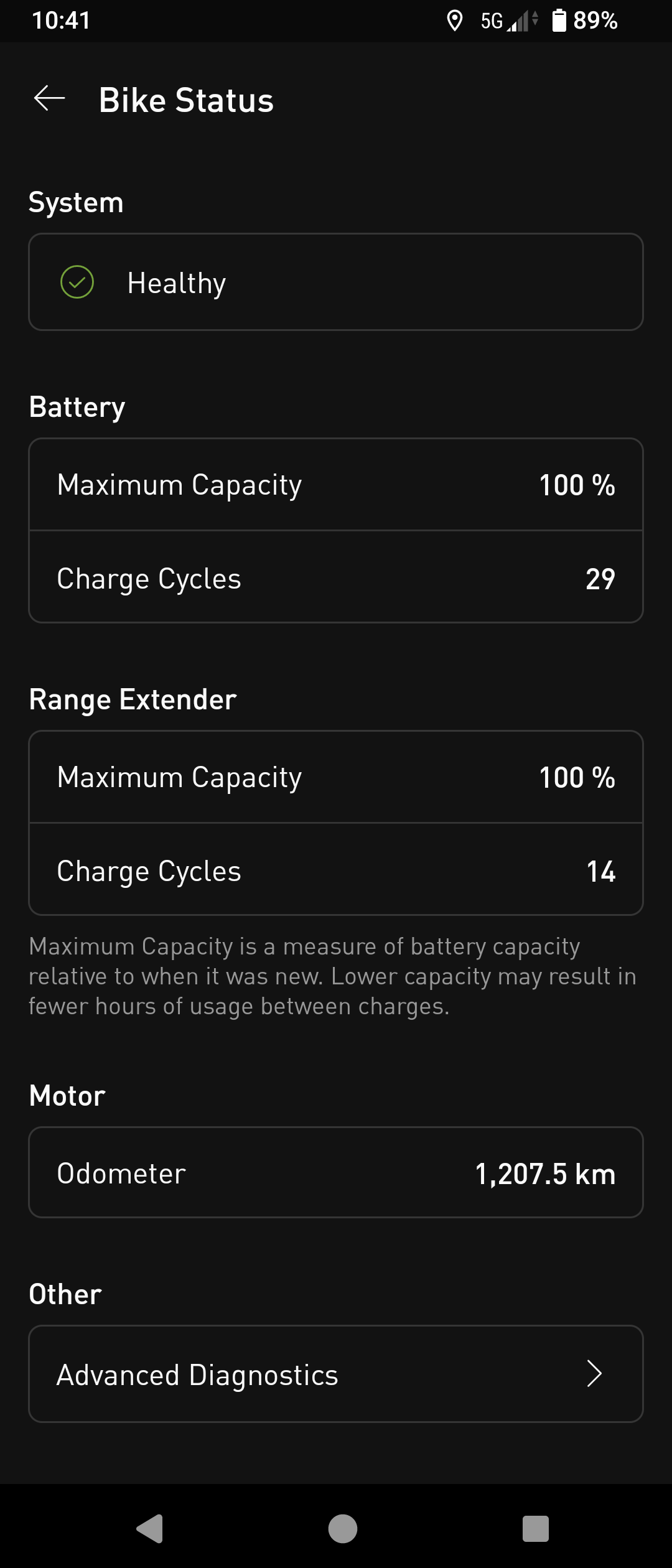This screenshot has width=672, height=1568.
Task: Open the recent apps overview
Action: click(535, 1528)
